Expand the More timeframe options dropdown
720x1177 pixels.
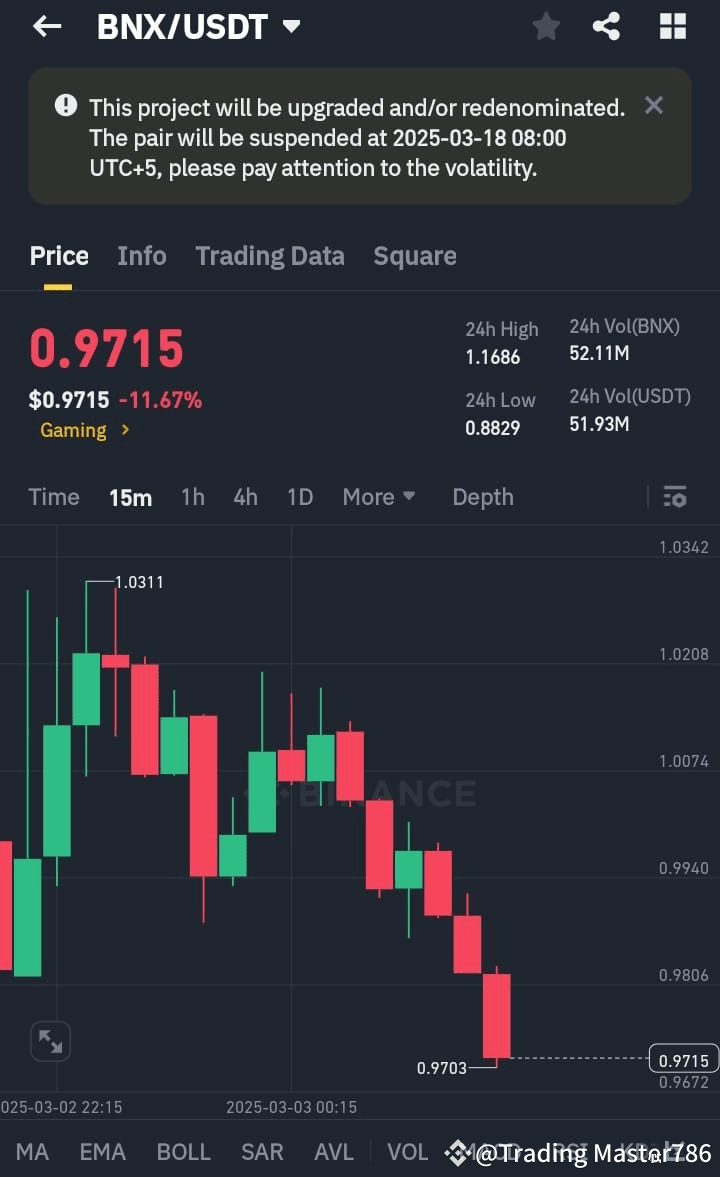click(379, 496)
